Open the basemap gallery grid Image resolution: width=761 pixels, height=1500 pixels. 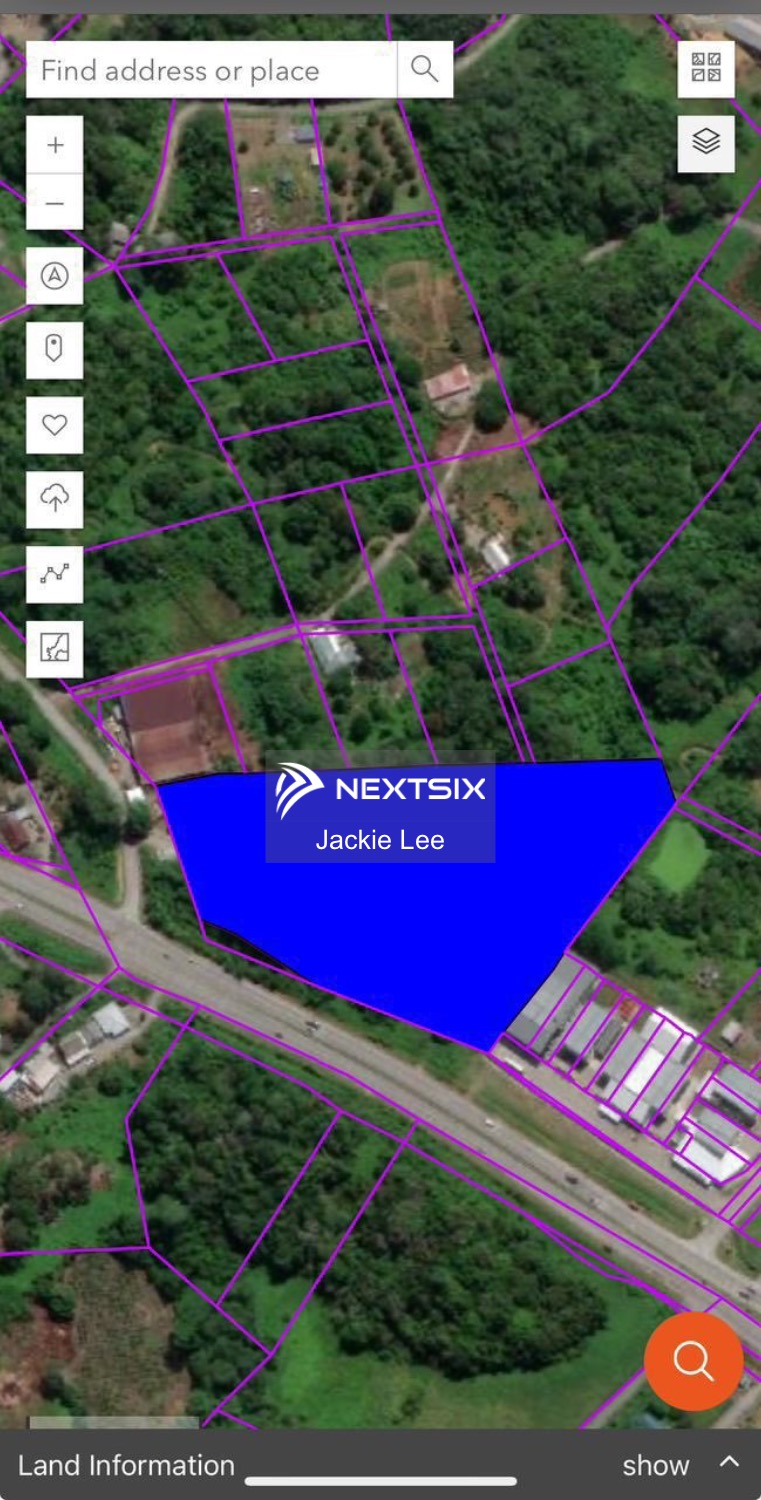[706, 69]
